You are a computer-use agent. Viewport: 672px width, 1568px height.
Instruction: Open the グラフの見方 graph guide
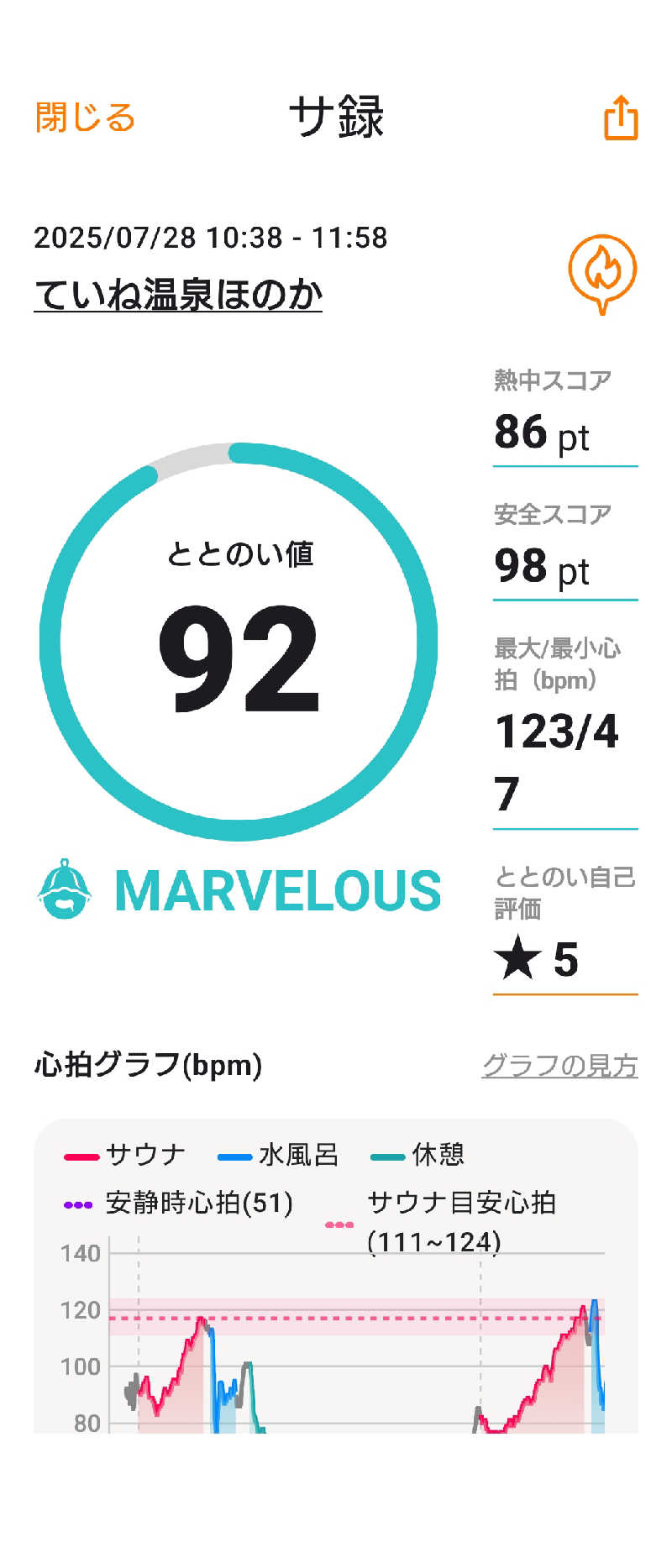(559, 1065)
